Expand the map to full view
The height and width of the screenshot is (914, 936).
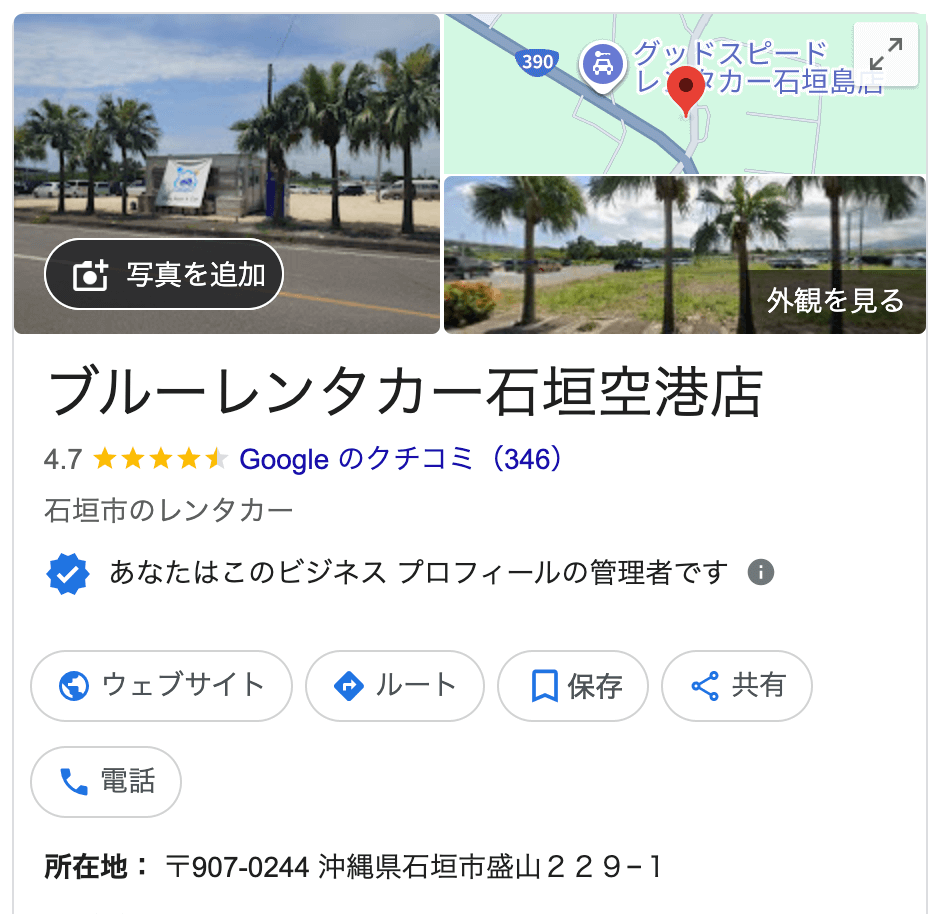pyautogui.click(x=885, y=53)
